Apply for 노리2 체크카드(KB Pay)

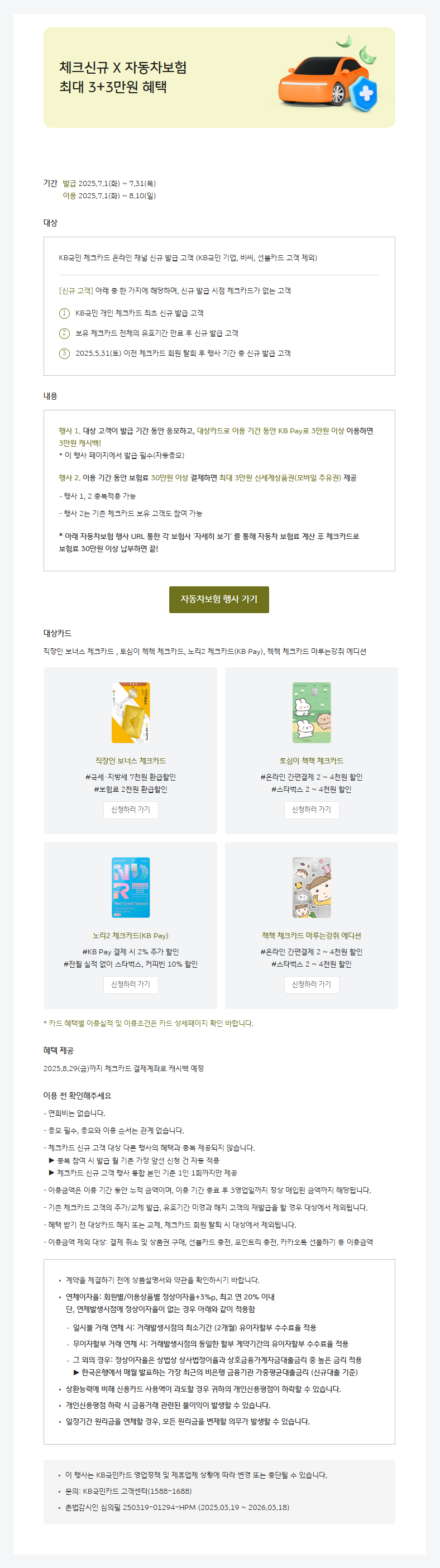[130, 984]
